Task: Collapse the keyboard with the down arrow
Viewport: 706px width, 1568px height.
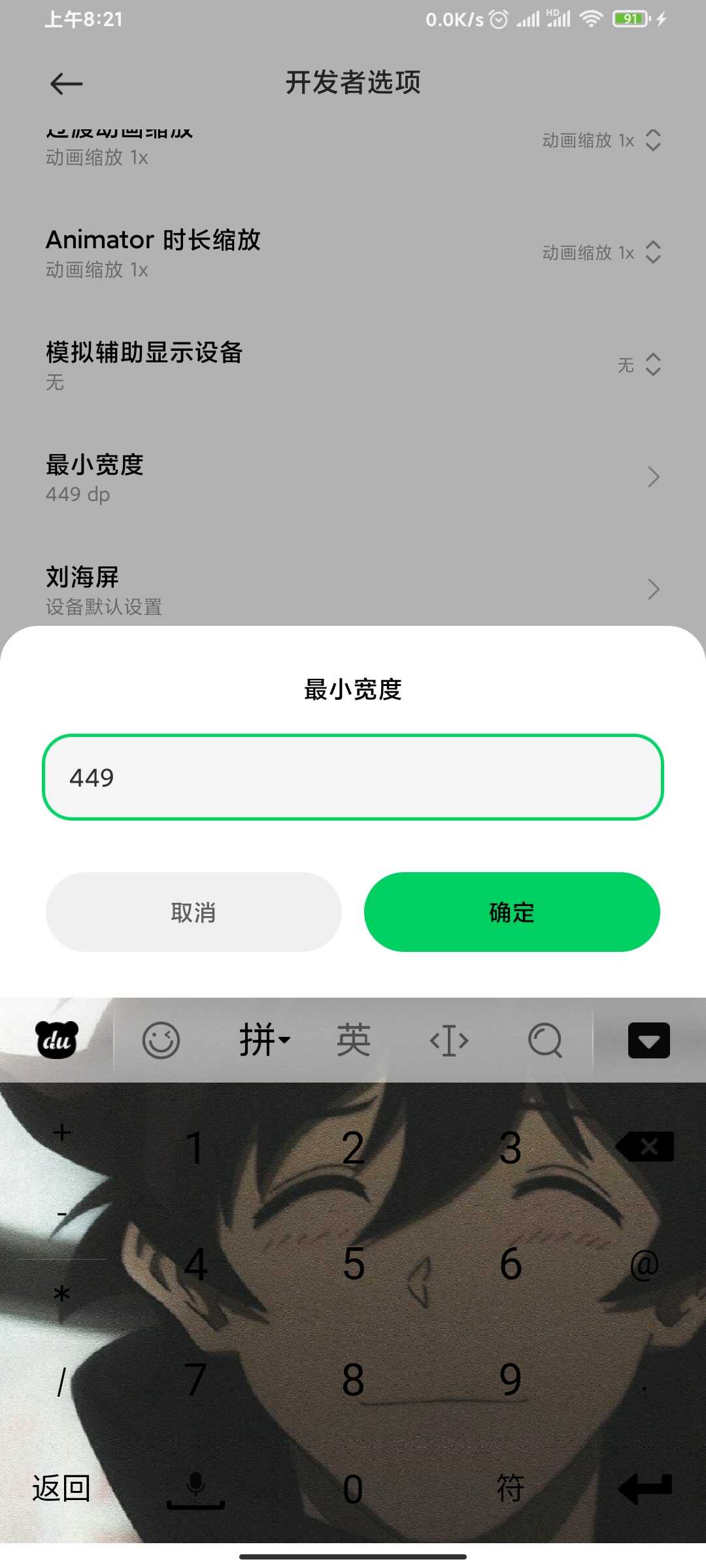Action: (648, 1040)
